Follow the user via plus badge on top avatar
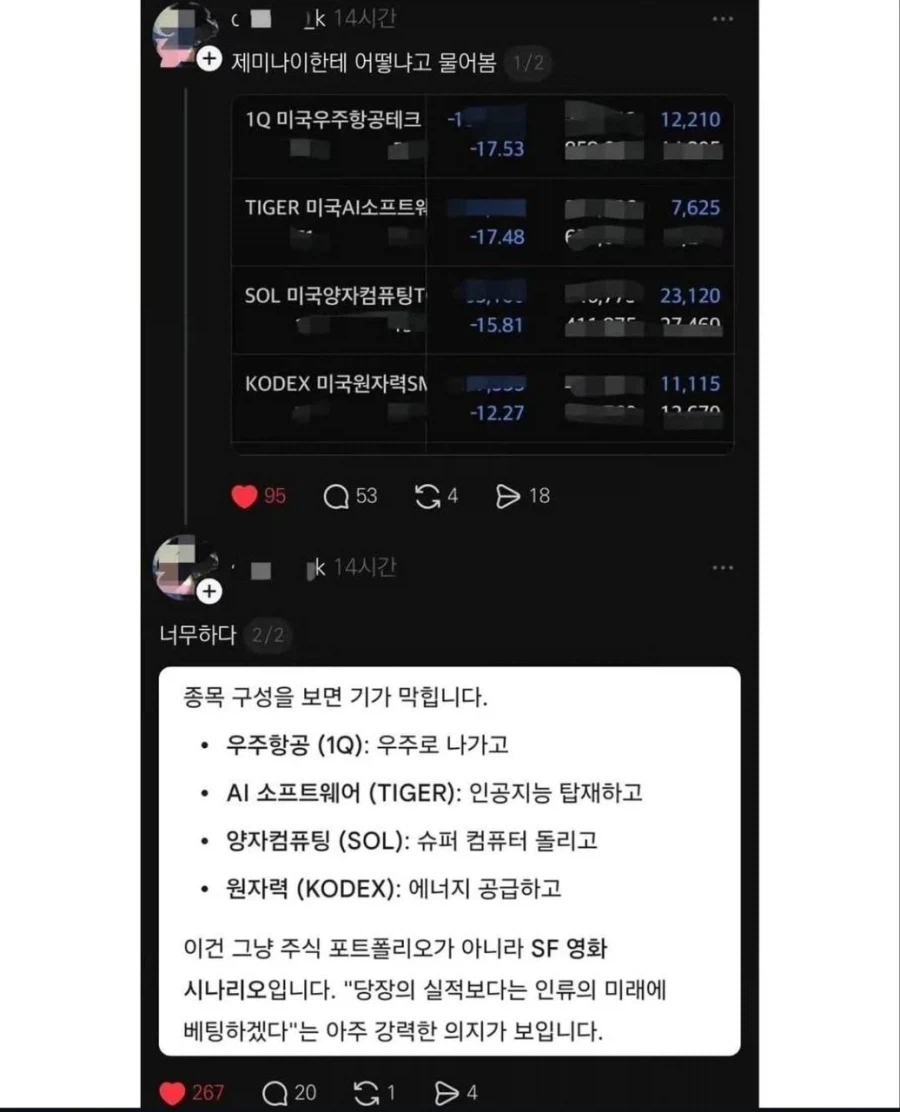 (x=209, y=59)
